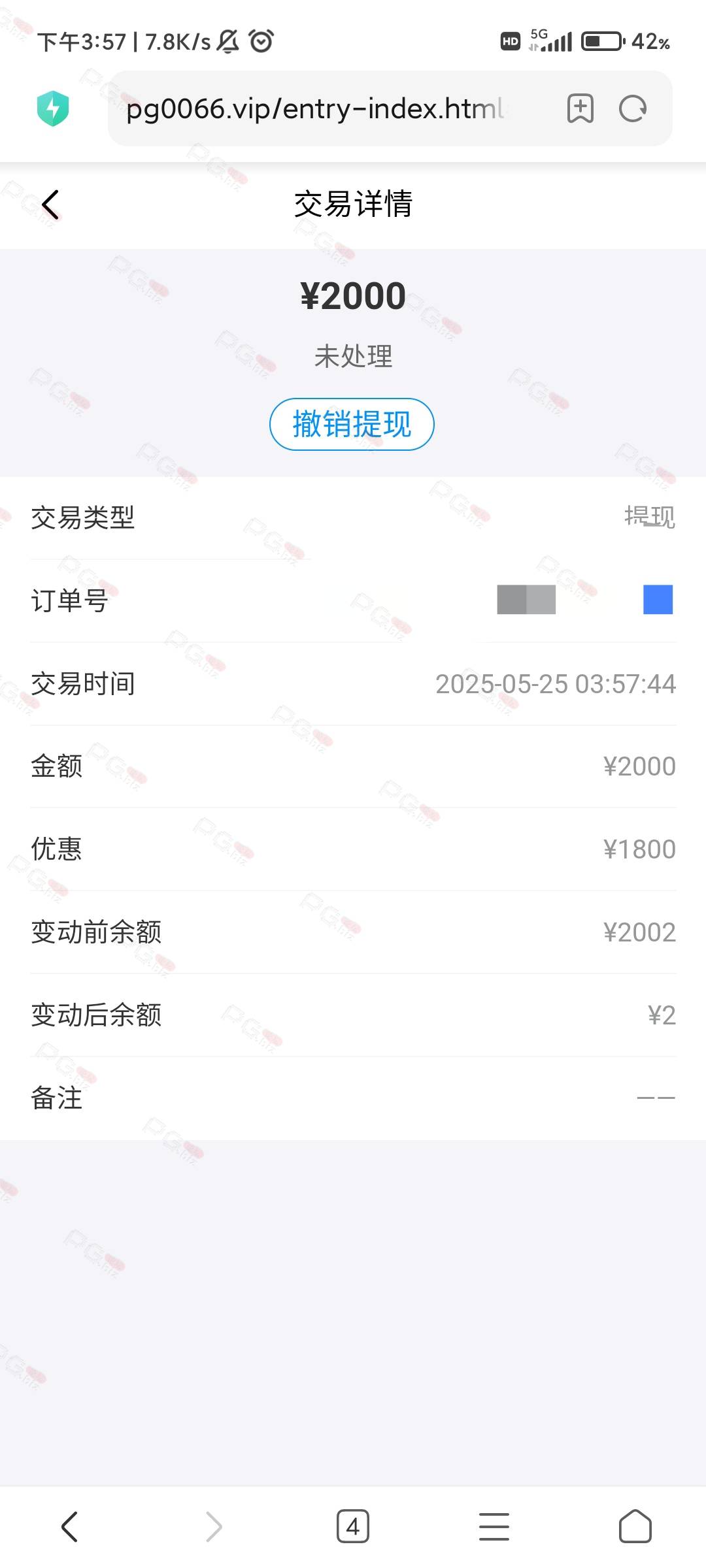Viewport: 706px width, 1568px height.
Task: Tap the 撤销提现 button
Action: [352, 424]
